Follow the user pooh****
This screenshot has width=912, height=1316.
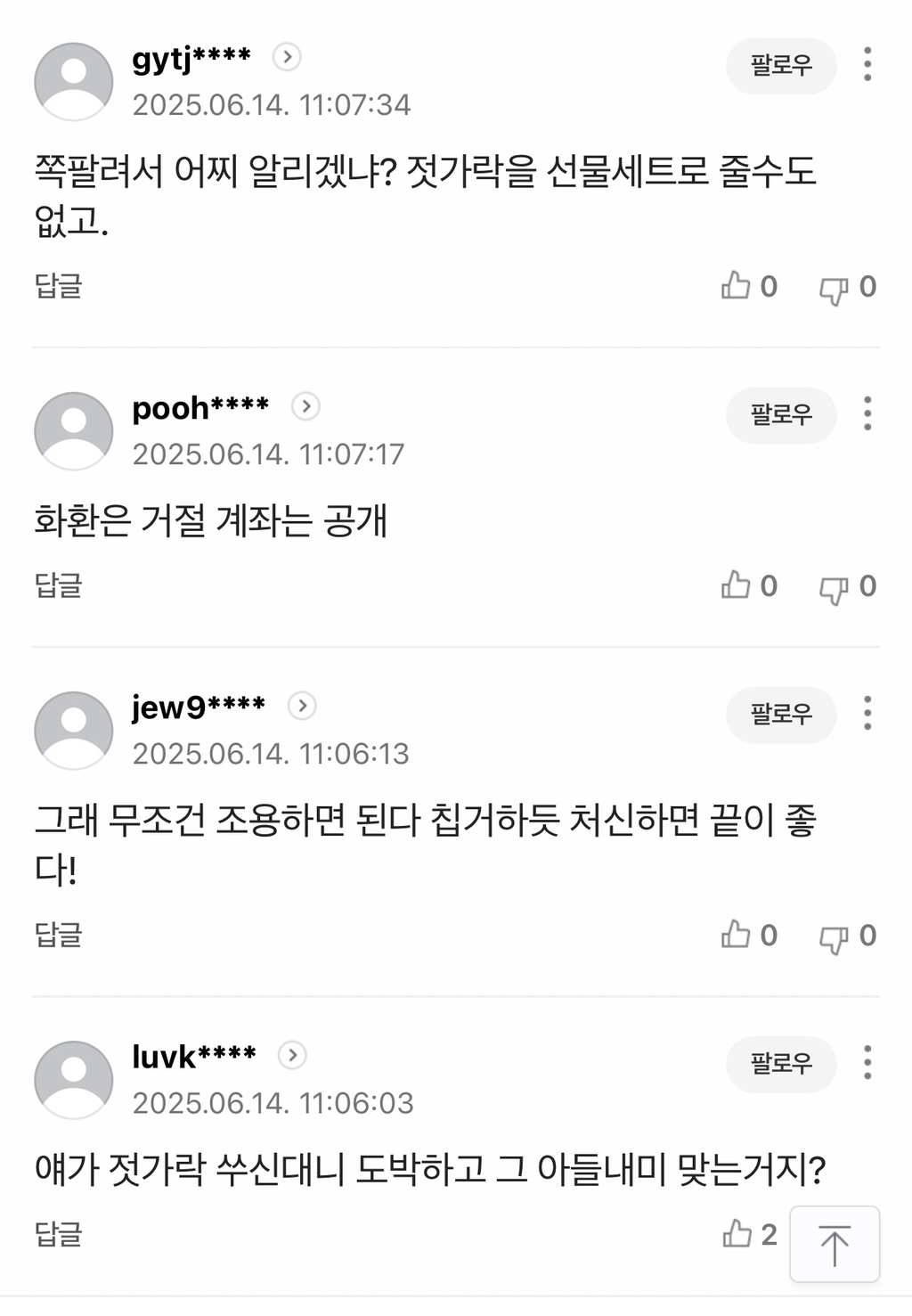tap(780, 415)
